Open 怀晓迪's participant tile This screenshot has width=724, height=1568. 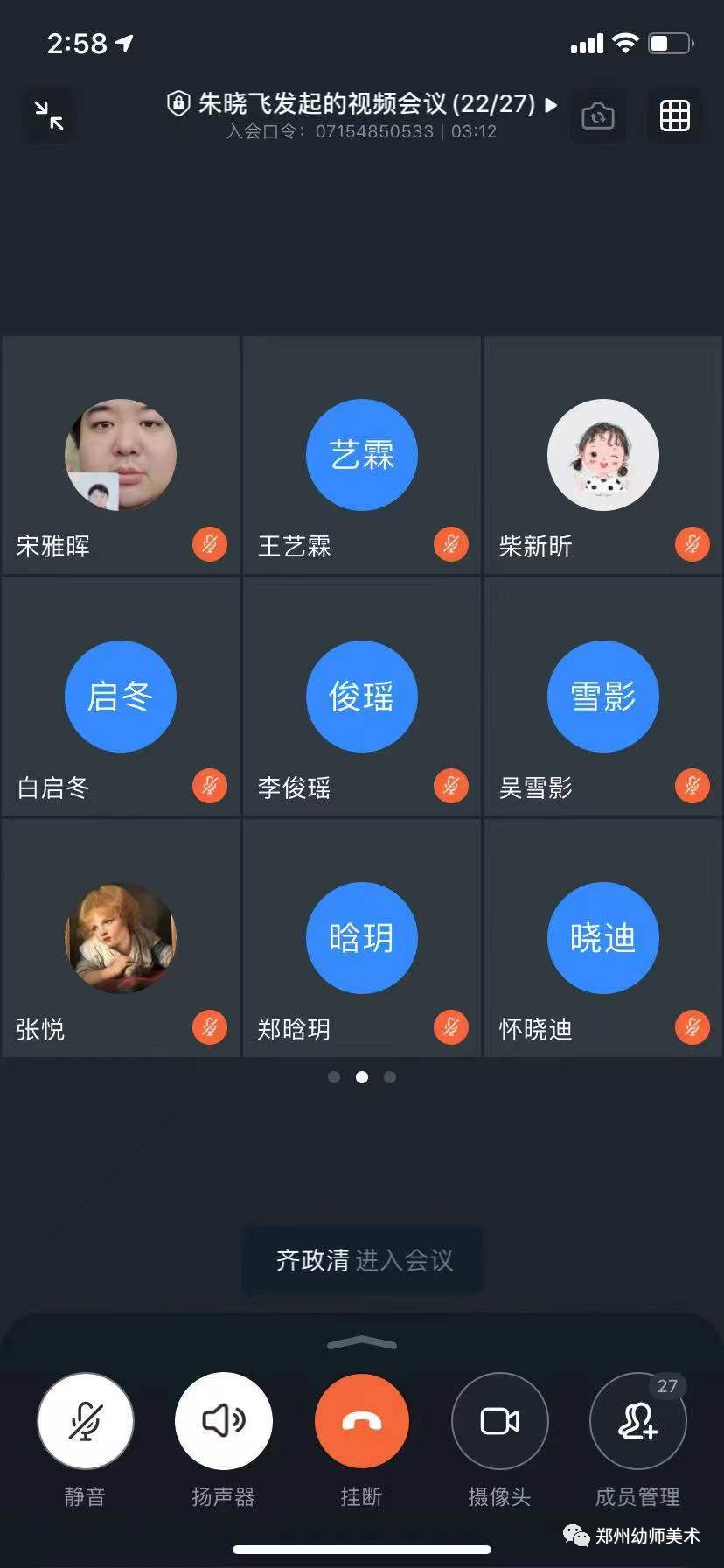603,938
